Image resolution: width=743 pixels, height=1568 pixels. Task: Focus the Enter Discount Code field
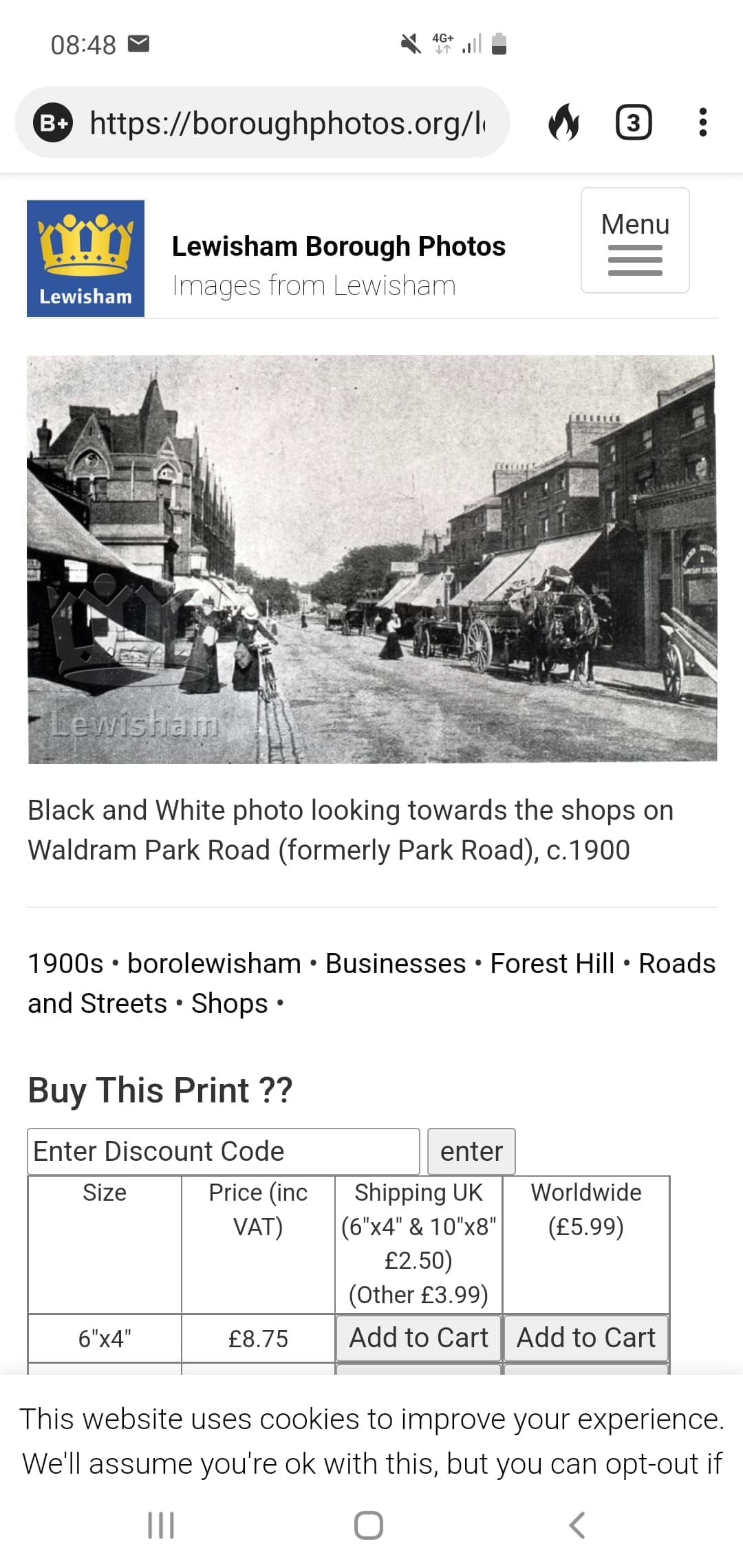223,1151
